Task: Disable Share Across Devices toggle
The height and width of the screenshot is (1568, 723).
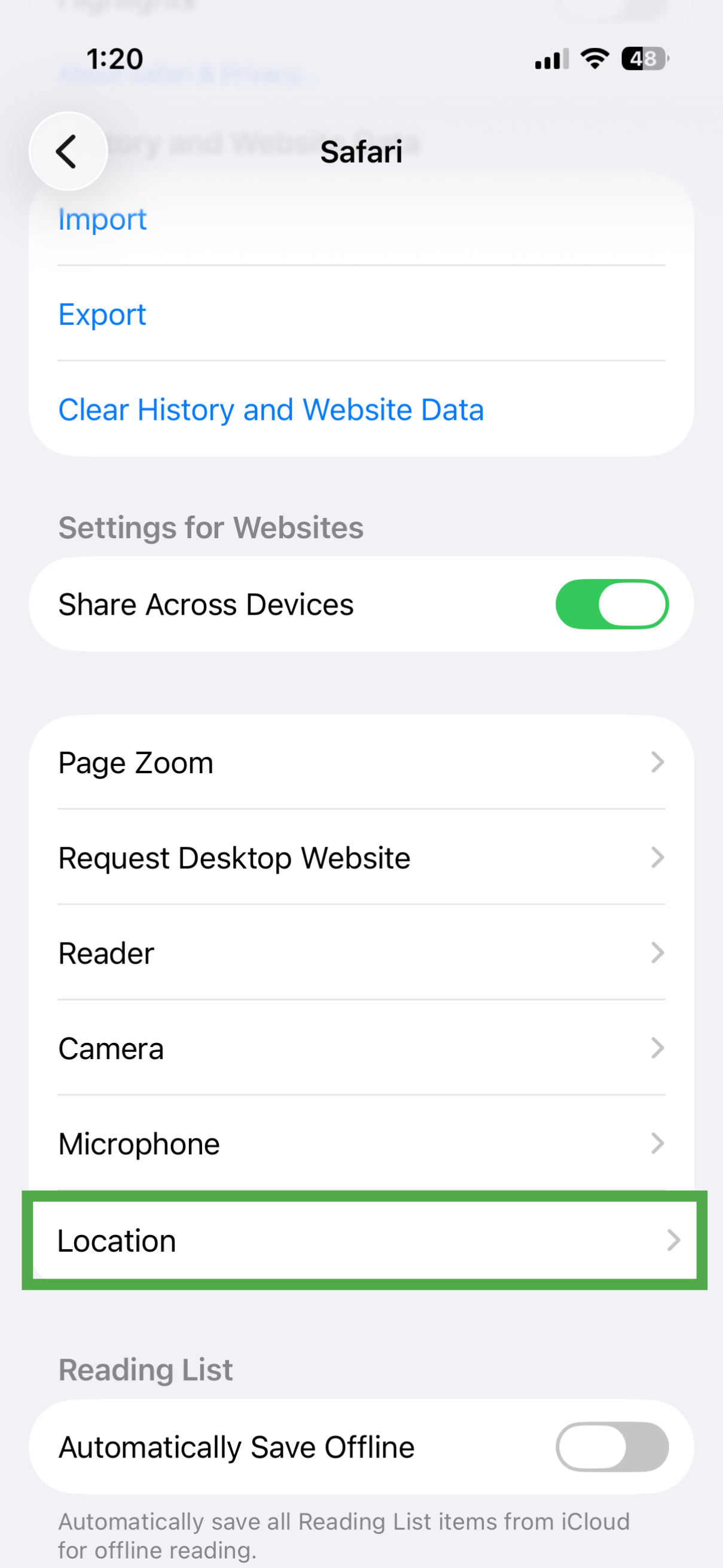Action: click(612, 604)
